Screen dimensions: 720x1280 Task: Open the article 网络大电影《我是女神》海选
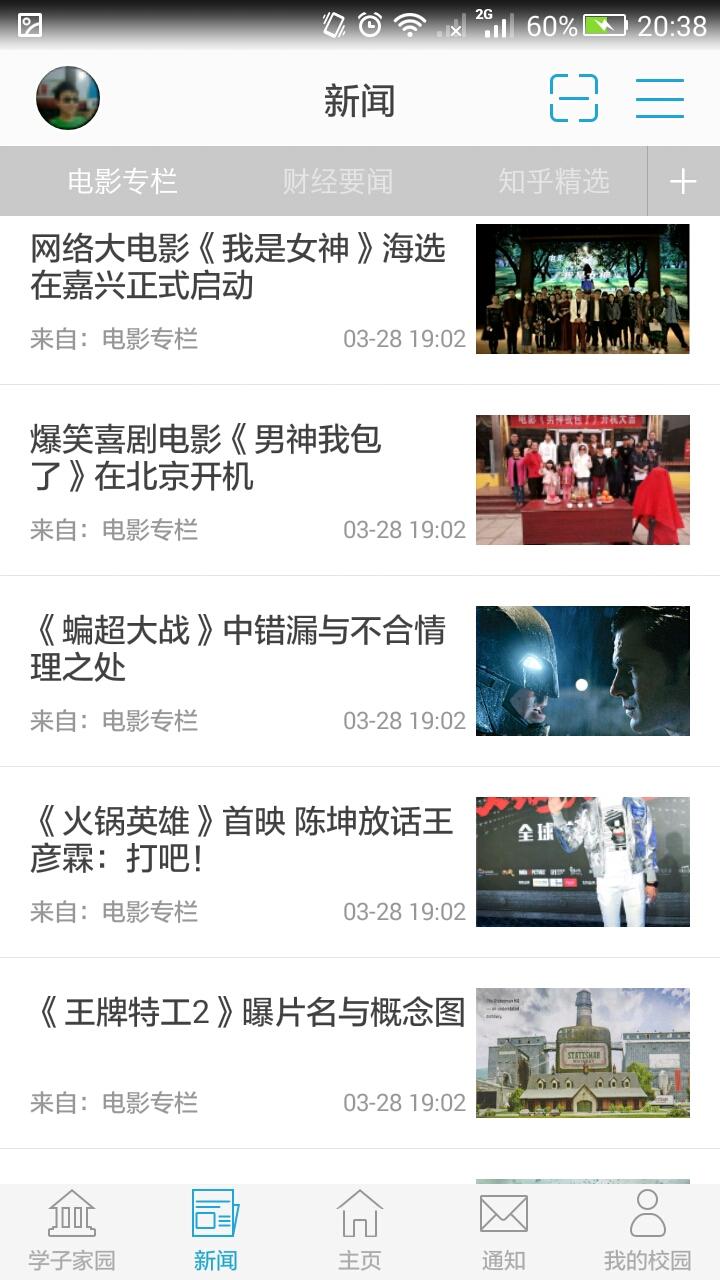pos(238,268)
